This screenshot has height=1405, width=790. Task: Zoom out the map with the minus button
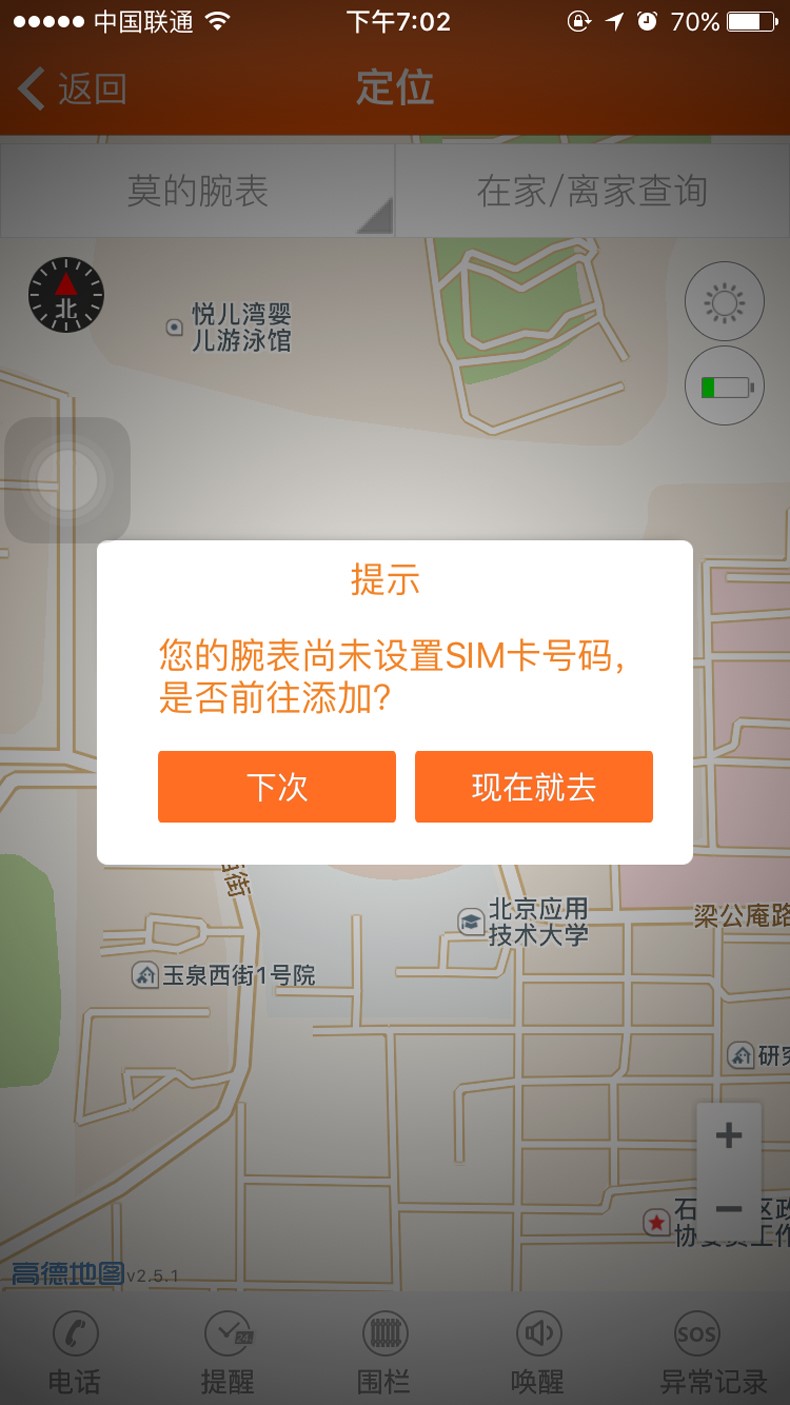pos(729,1209)
